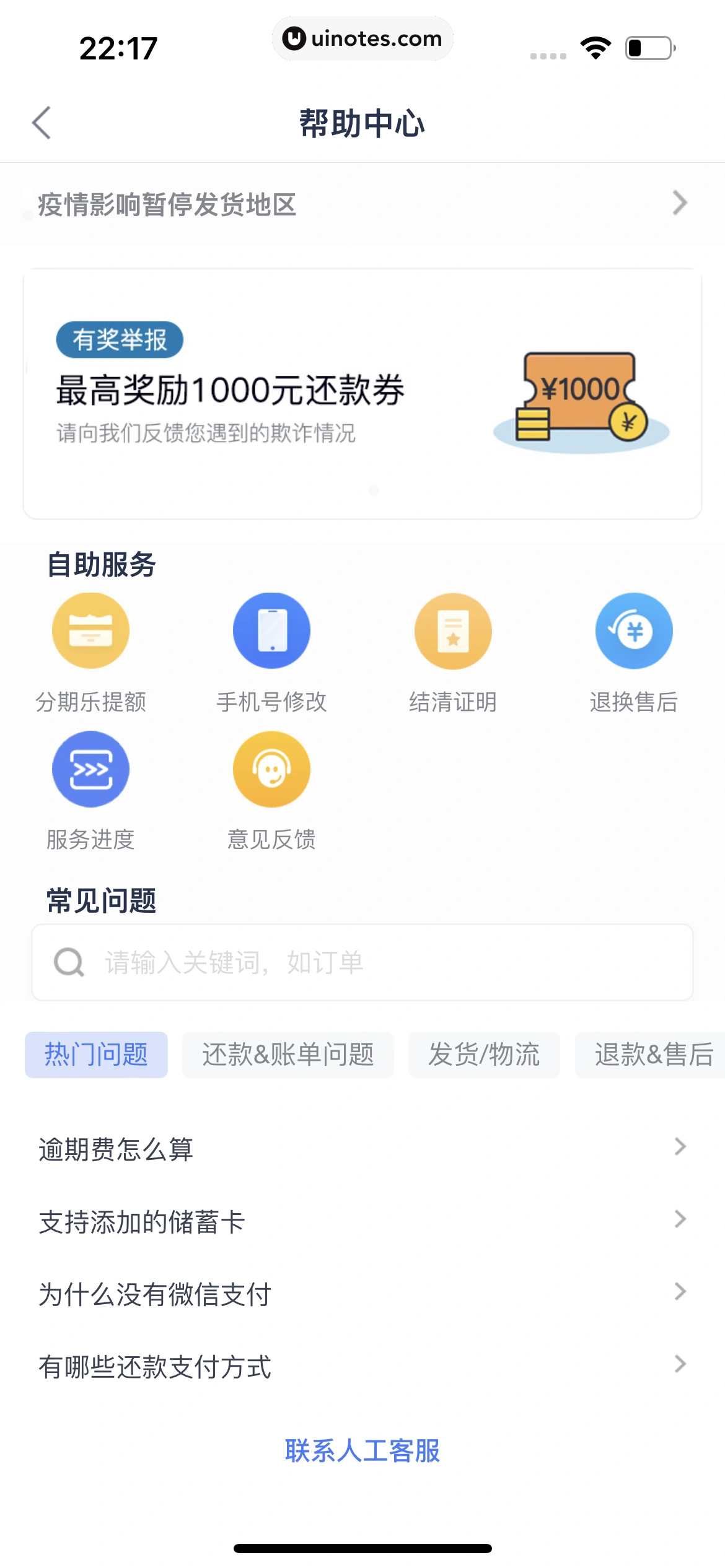Open question 逾期费怎么算
Screen dimensions: 725x1568
click(x=362, y=1149)
